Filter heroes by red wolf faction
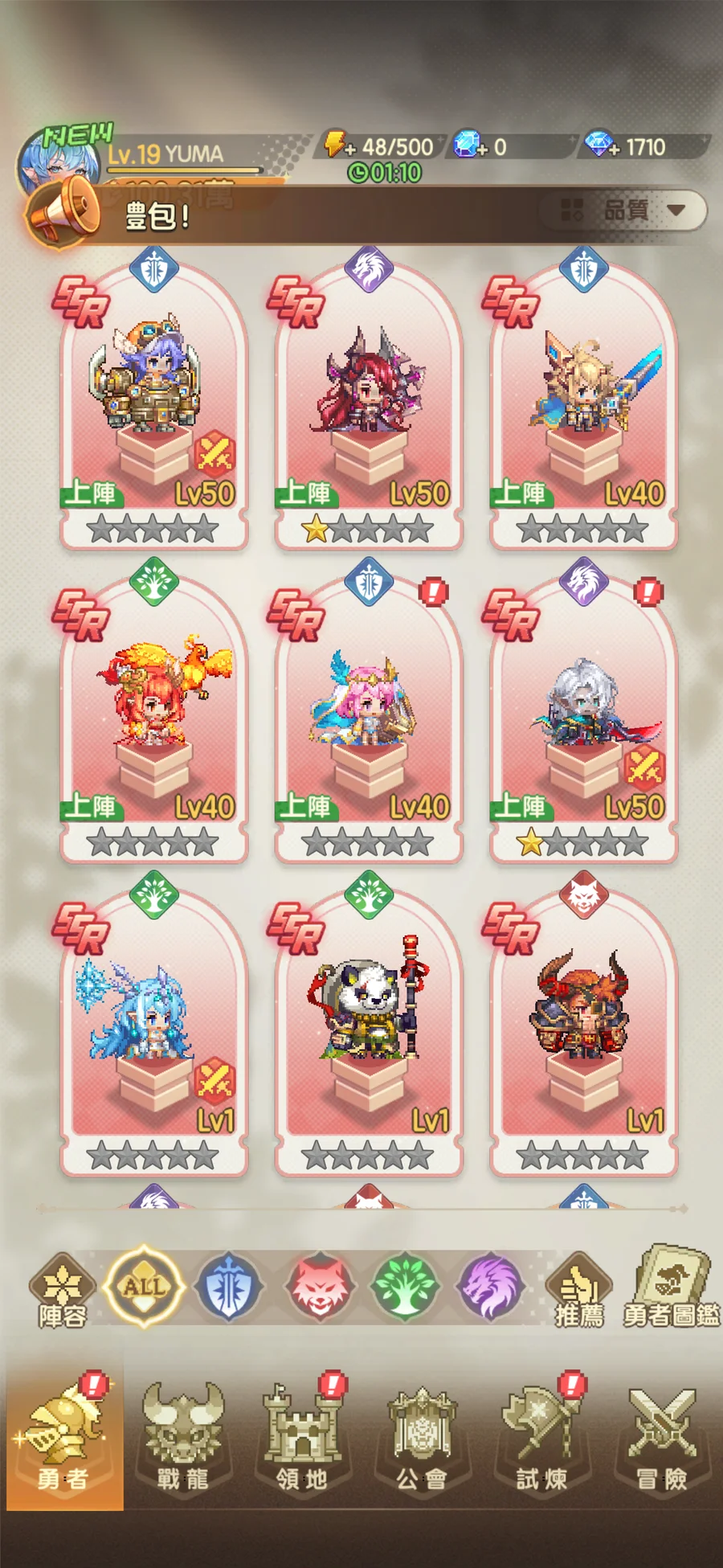The width and height of the screenshot is (723, 1568). coord(319,1287)
